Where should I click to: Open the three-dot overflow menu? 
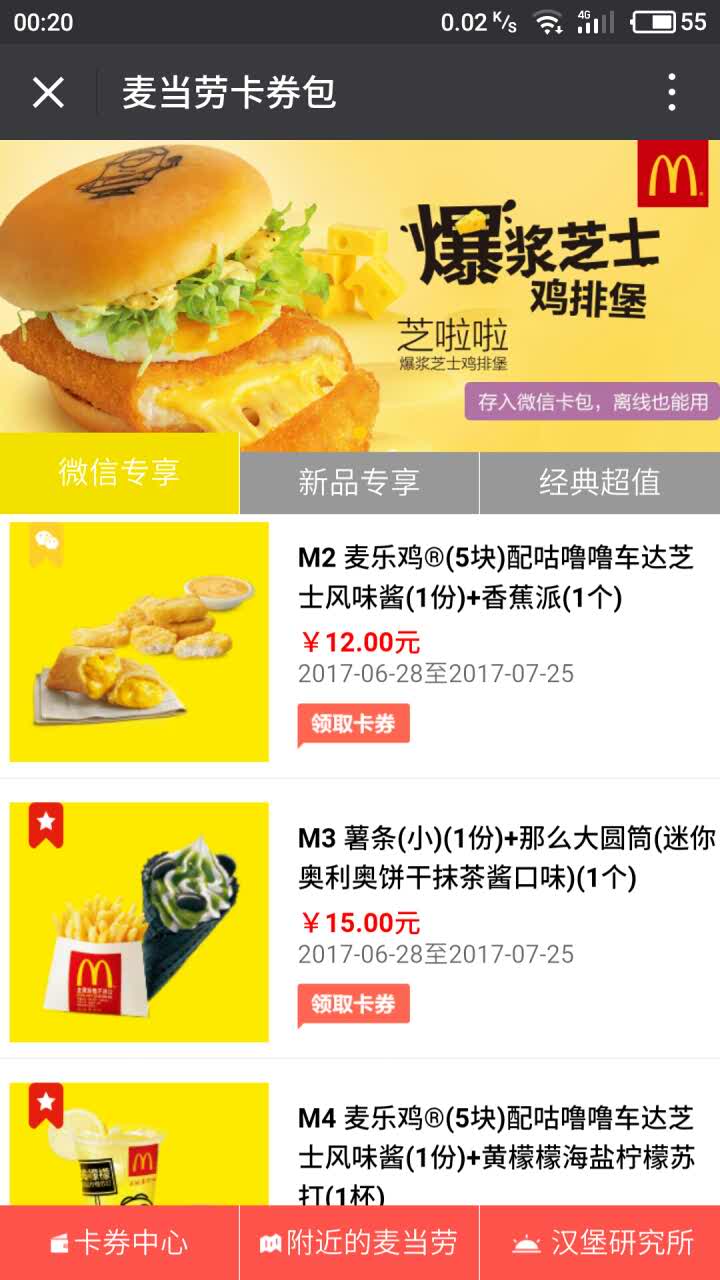[672, 93]
